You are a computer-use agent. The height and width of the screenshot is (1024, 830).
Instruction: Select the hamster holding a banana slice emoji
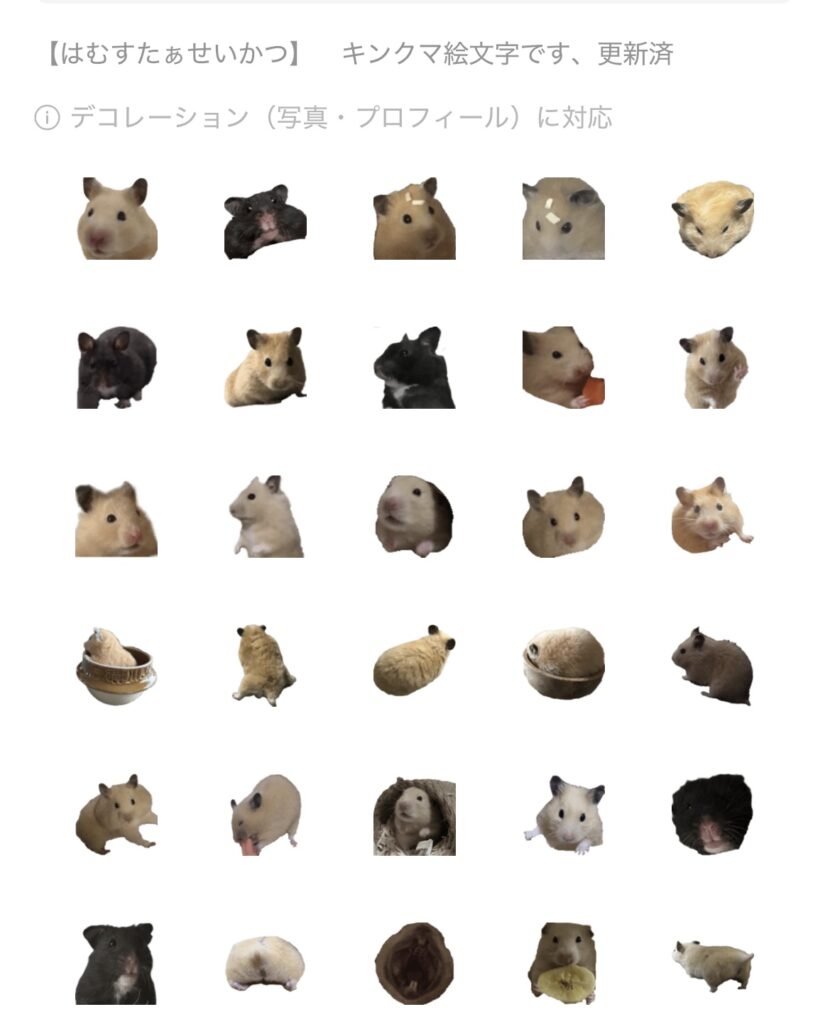[562, 963]
